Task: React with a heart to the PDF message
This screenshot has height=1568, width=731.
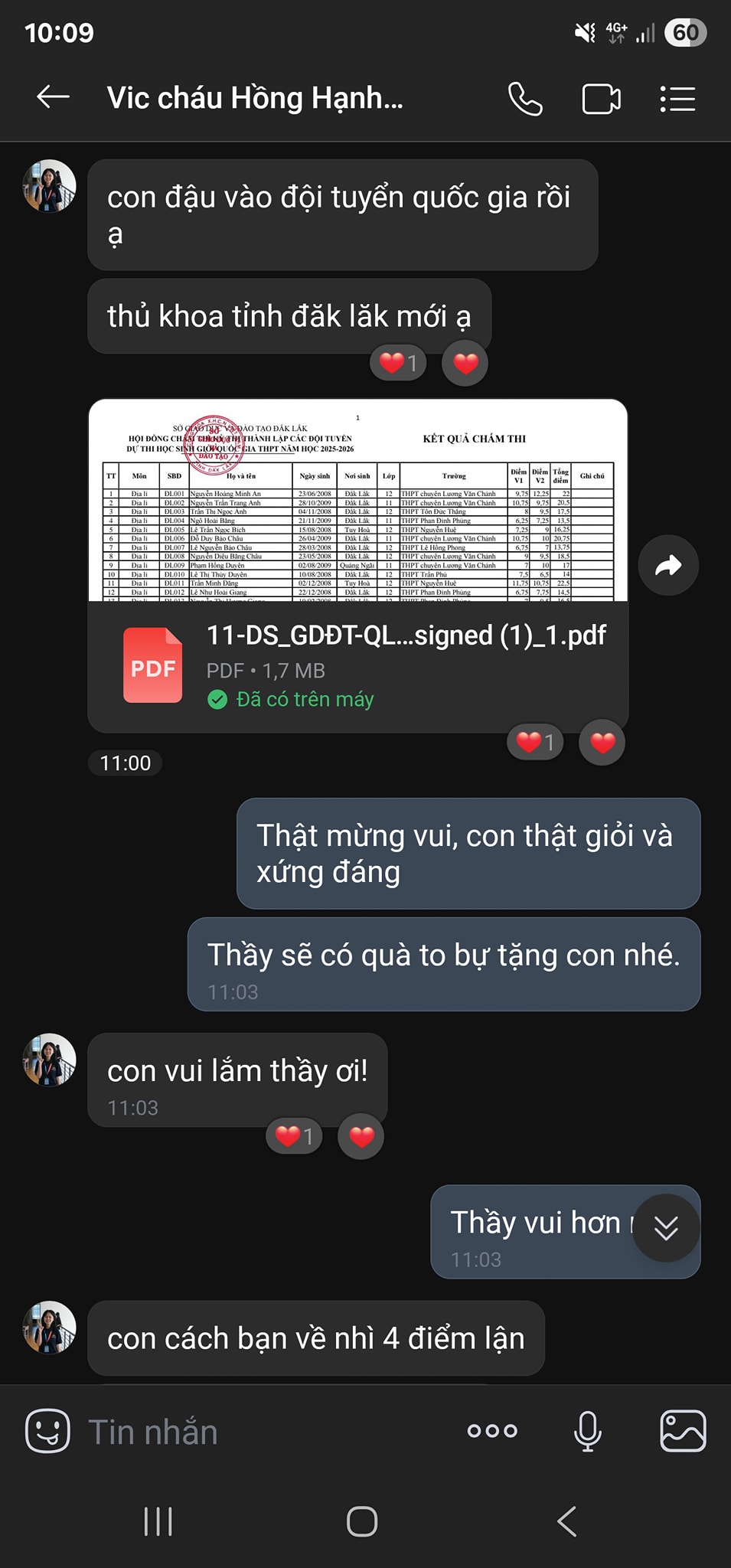Action: pyautogui.click(x=602, y=742)
